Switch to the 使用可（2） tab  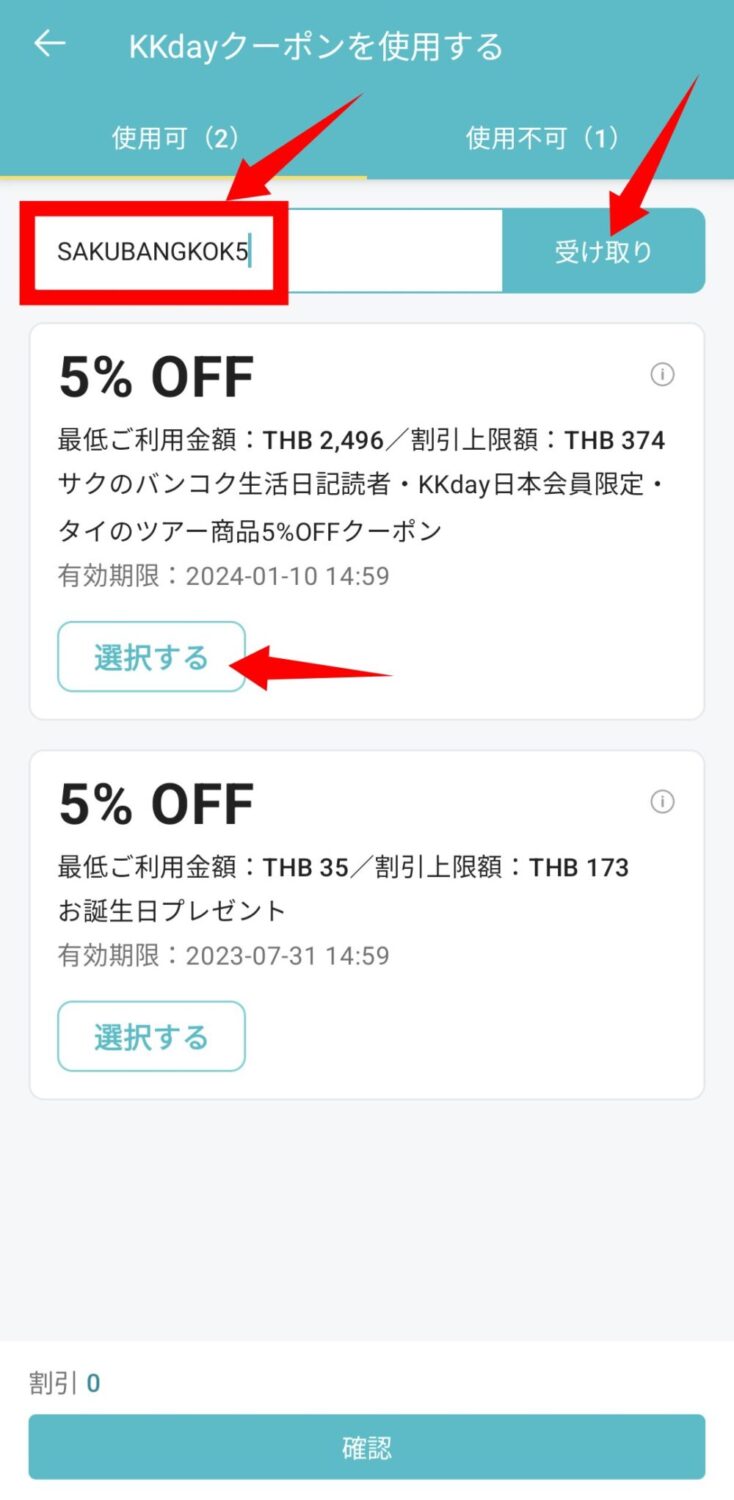coord(177,138)
